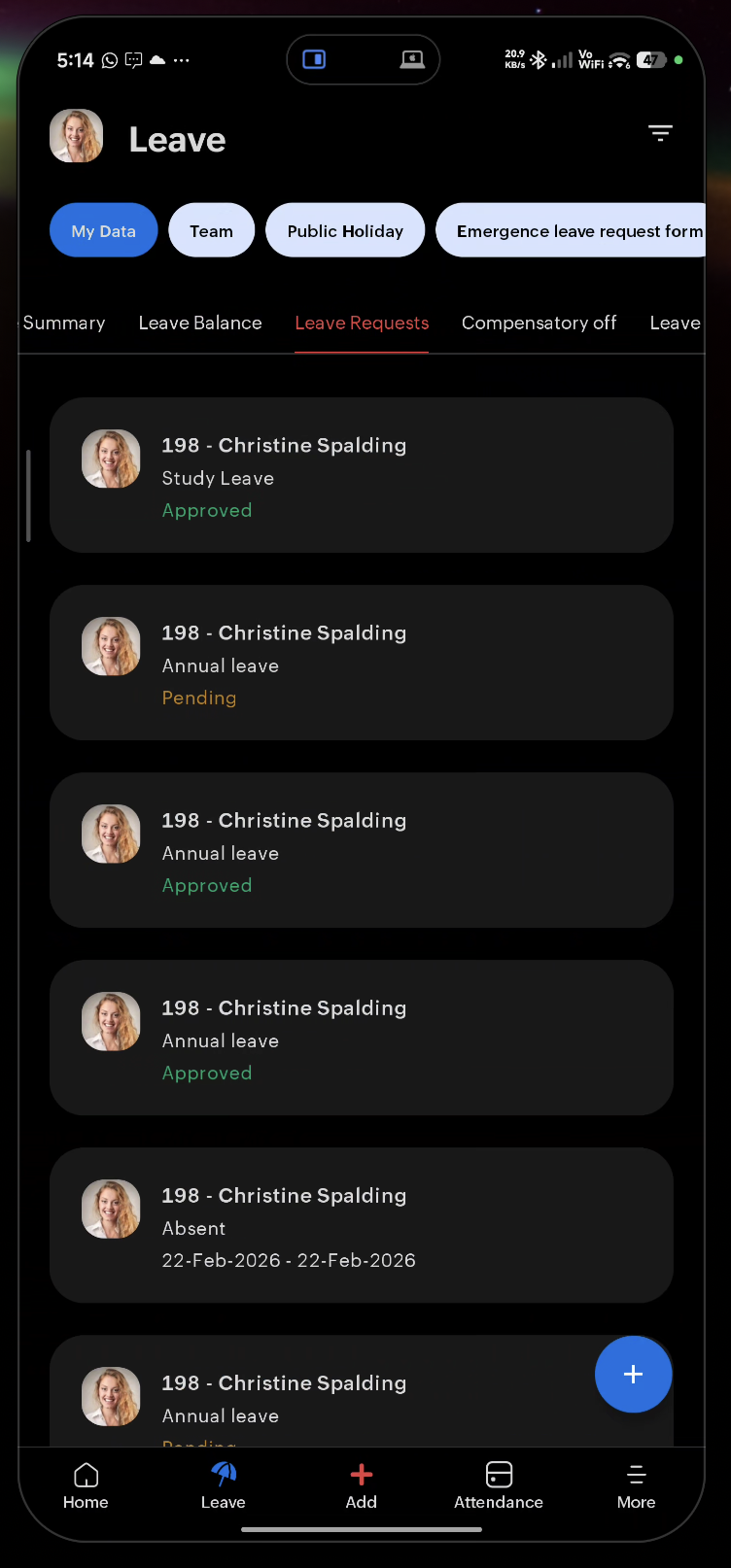Open the Absent request dated 22-Feb-2026
Viewport: 731px width, 1568px height.
point(361,1225)
